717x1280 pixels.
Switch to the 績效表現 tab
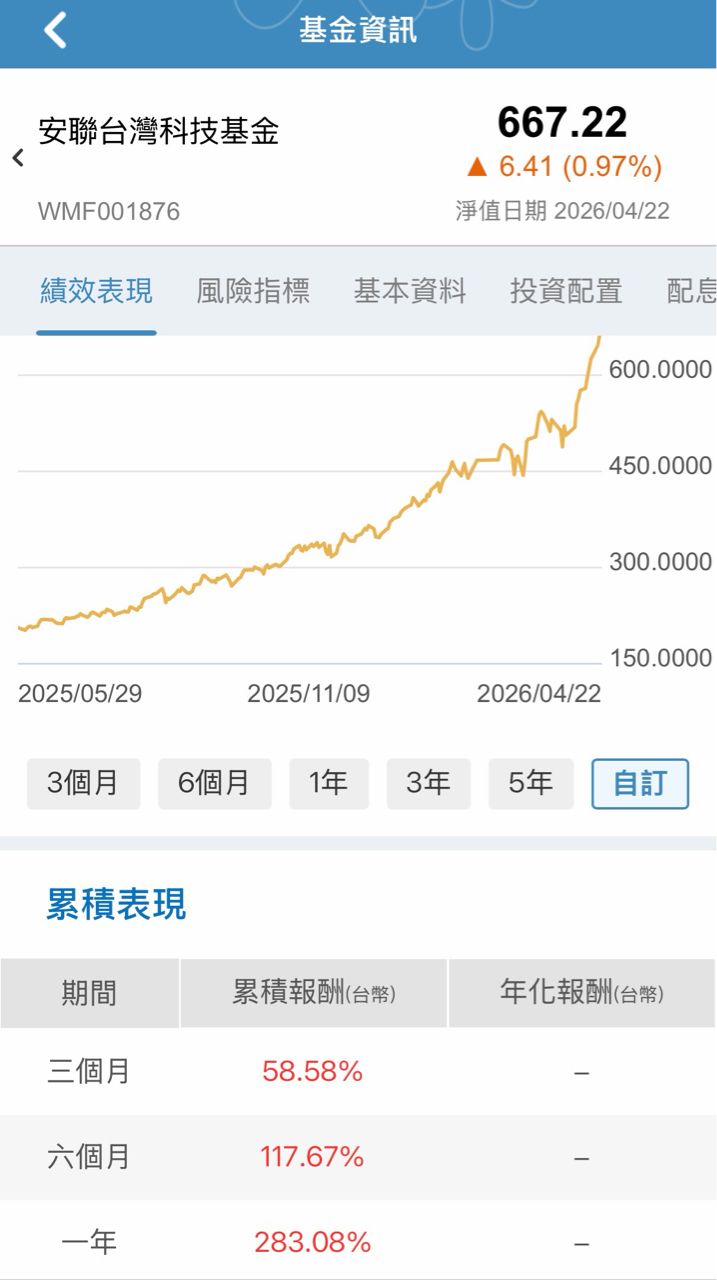96,291
